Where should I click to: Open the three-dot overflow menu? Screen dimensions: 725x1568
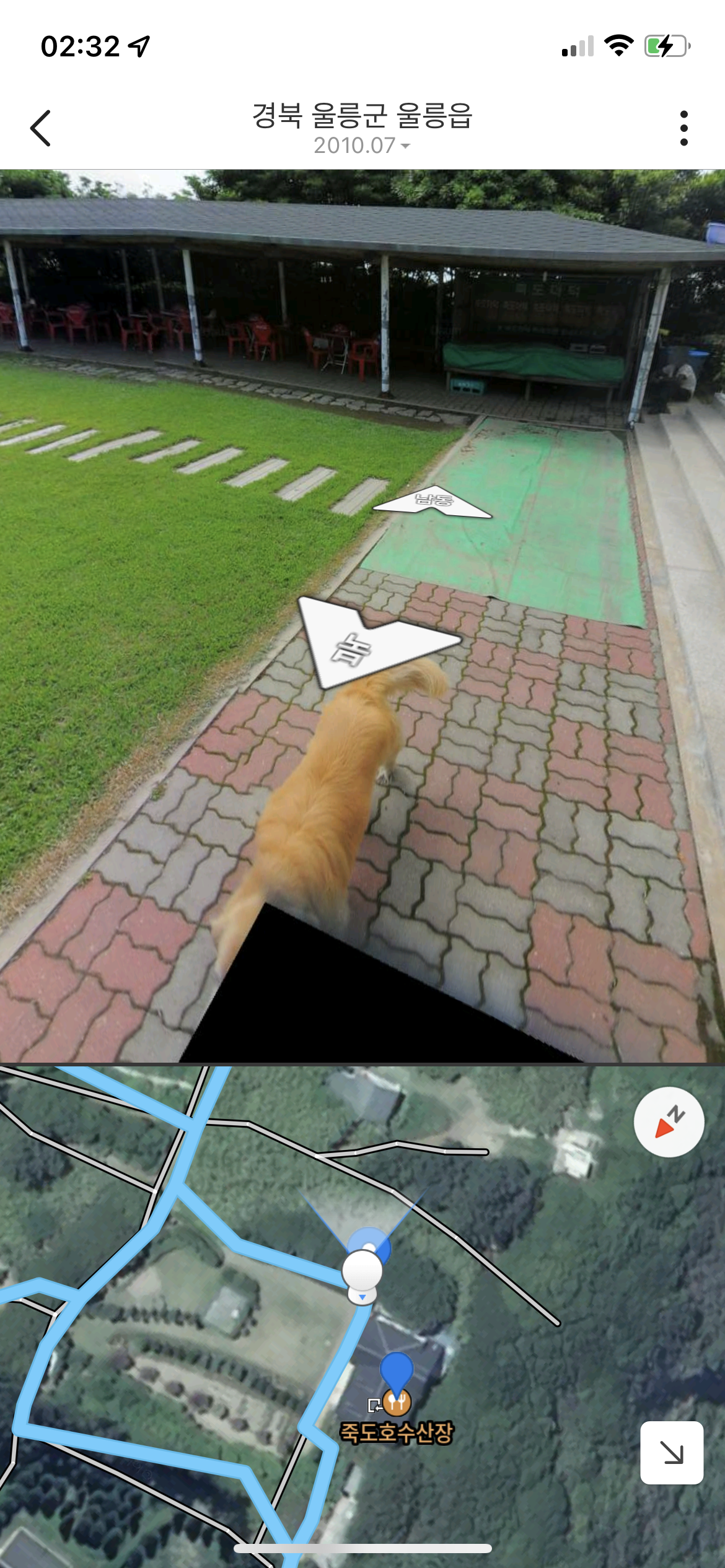[x=683, y=128]
